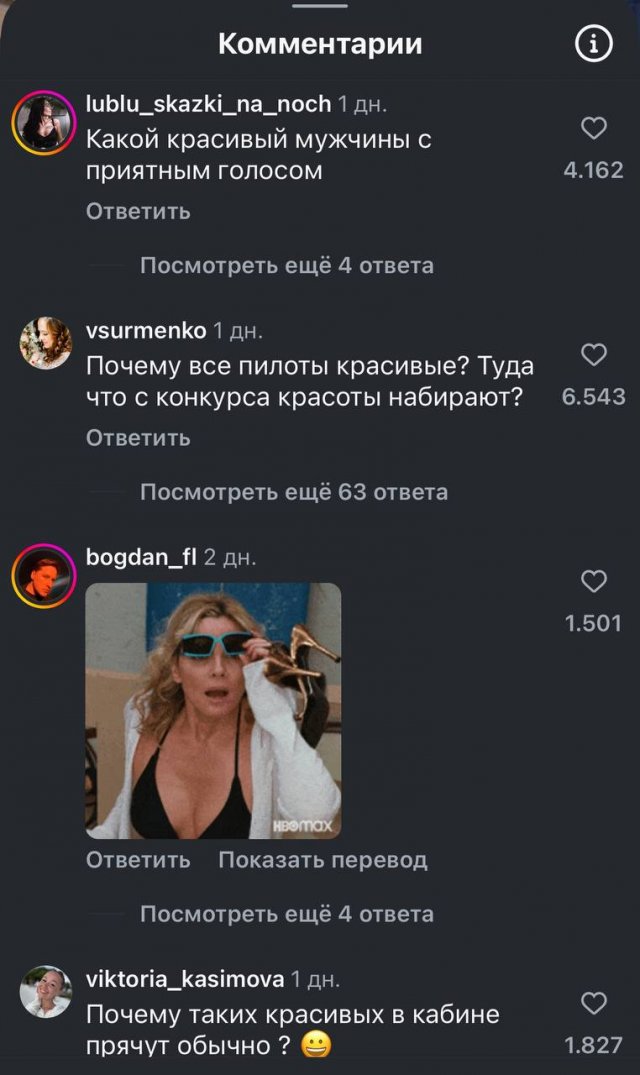Like bogdan_fl's GIF comment
640x1075 pixels.
(594, 581)
